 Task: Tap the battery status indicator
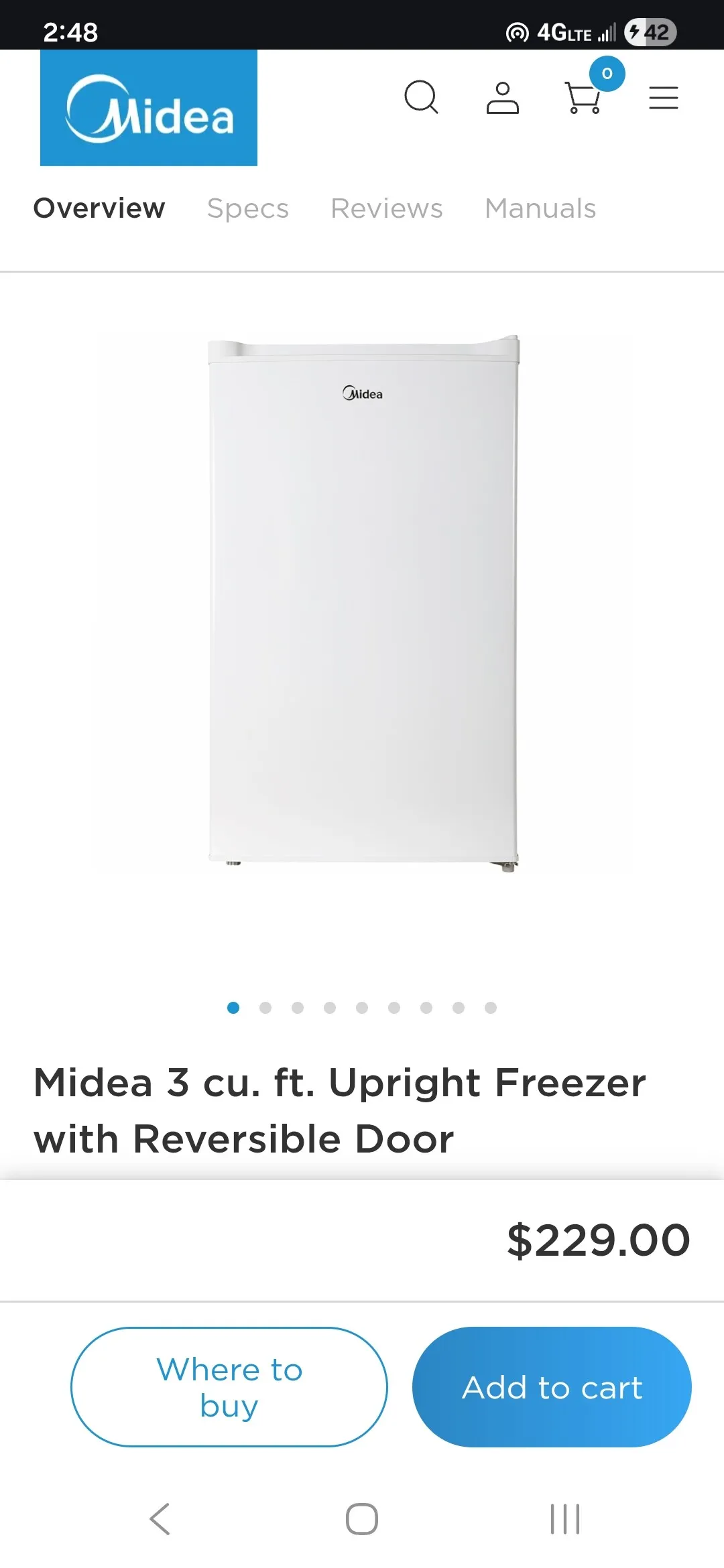point(649,31)
